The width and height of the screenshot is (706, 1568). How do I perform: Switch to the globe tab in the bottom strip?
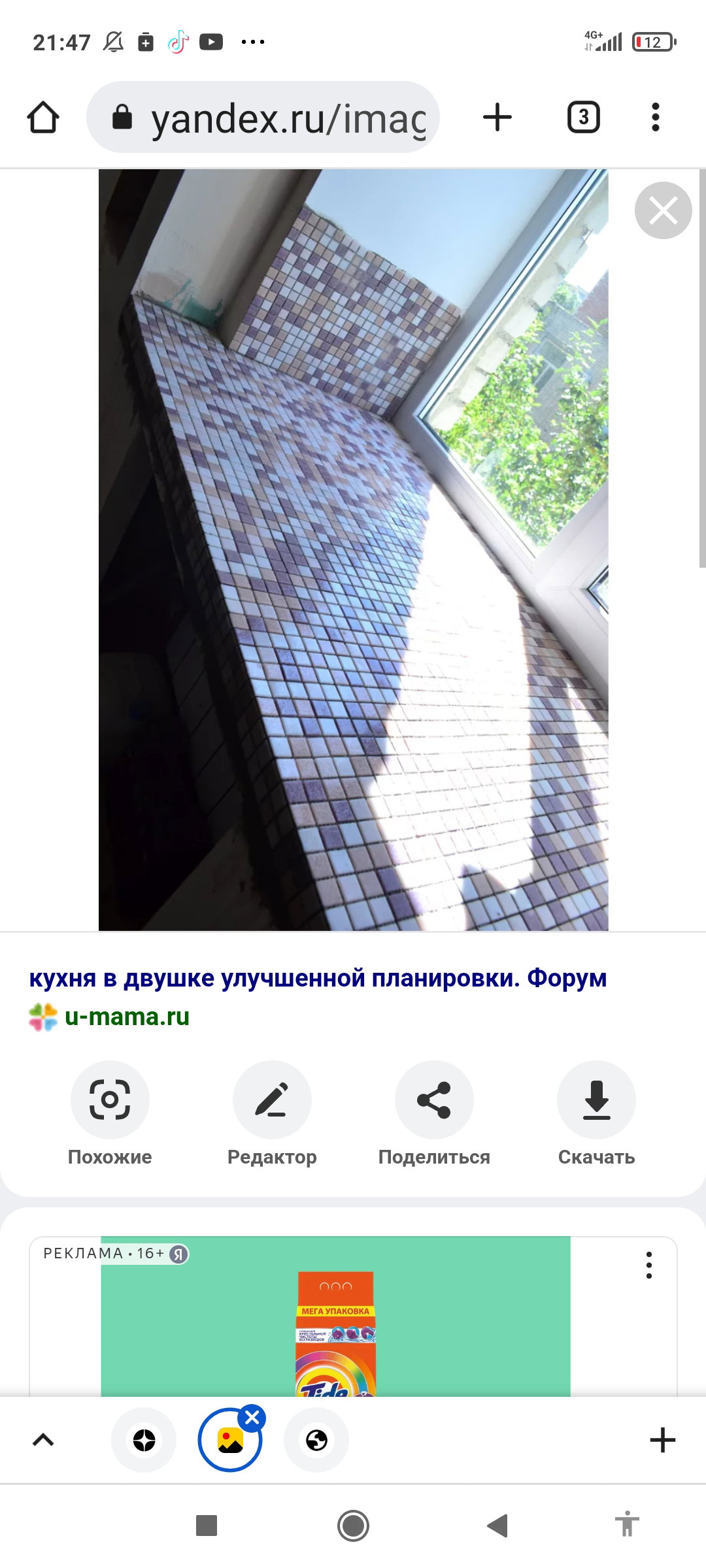point(316,1440)
